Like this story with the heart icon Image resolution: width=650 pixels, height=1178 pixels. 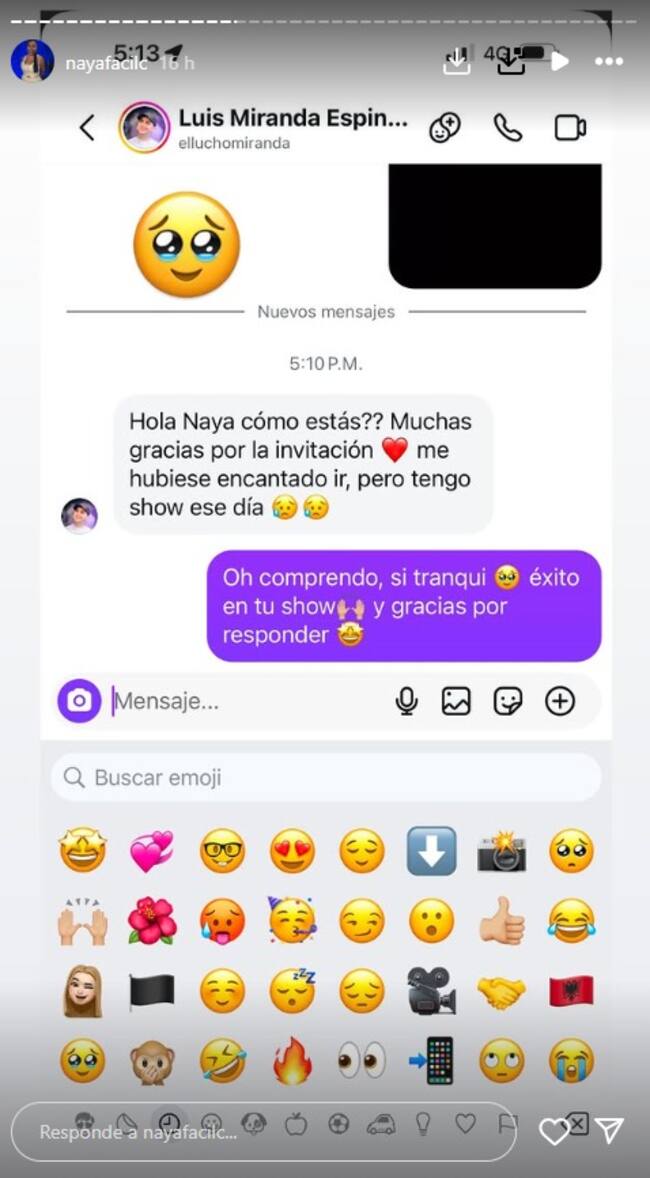click(553, 1131)
